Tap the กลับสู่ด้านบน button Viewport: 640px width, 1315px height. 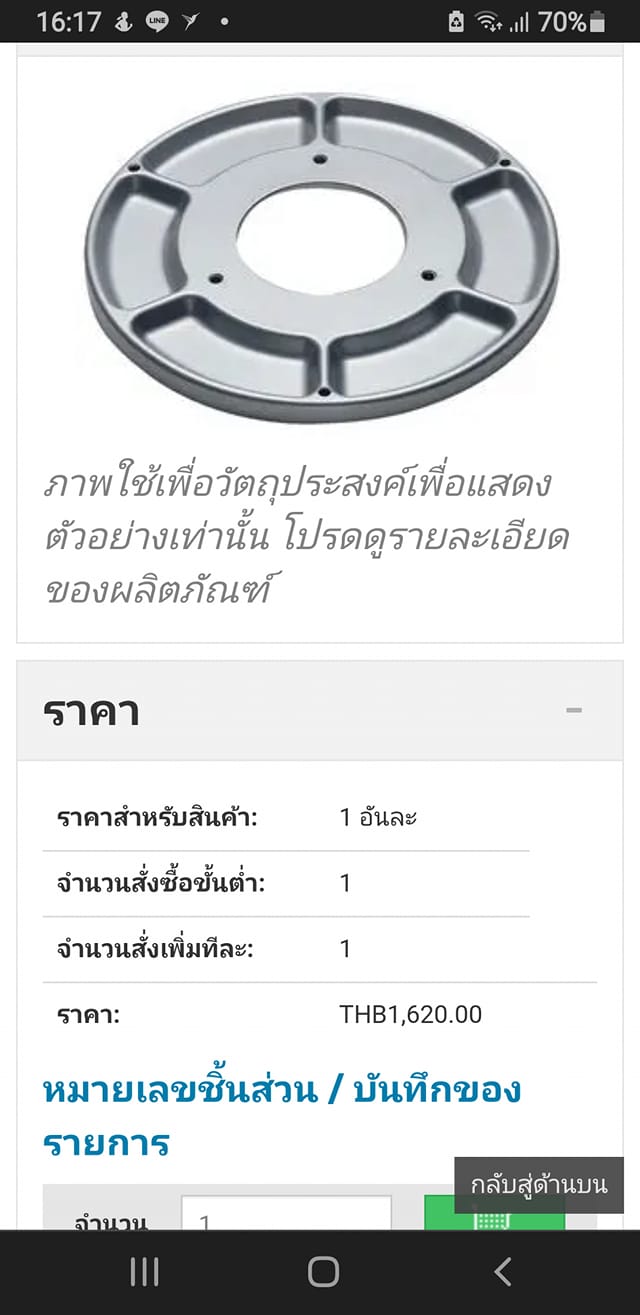pos(539,1185)
